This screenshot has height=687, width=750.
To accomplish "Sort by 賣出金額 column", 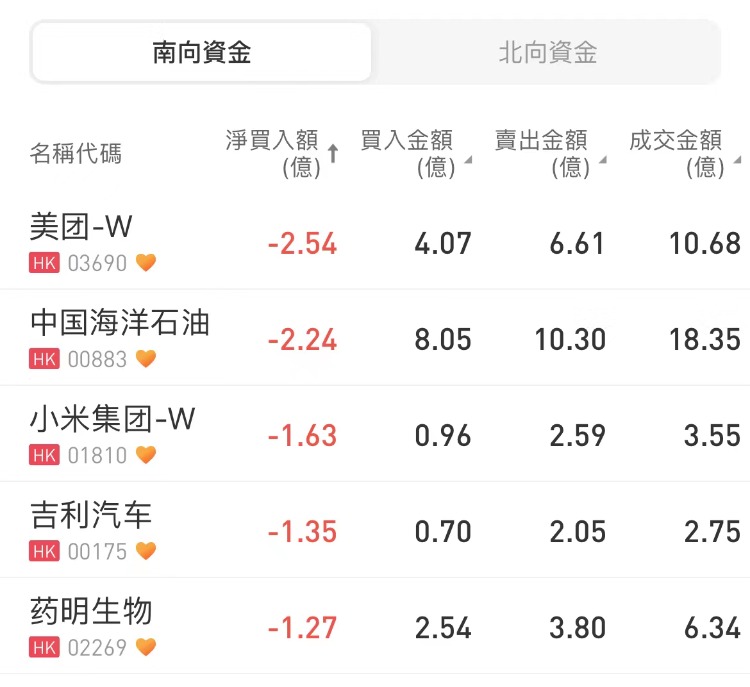I will [547, 153].
